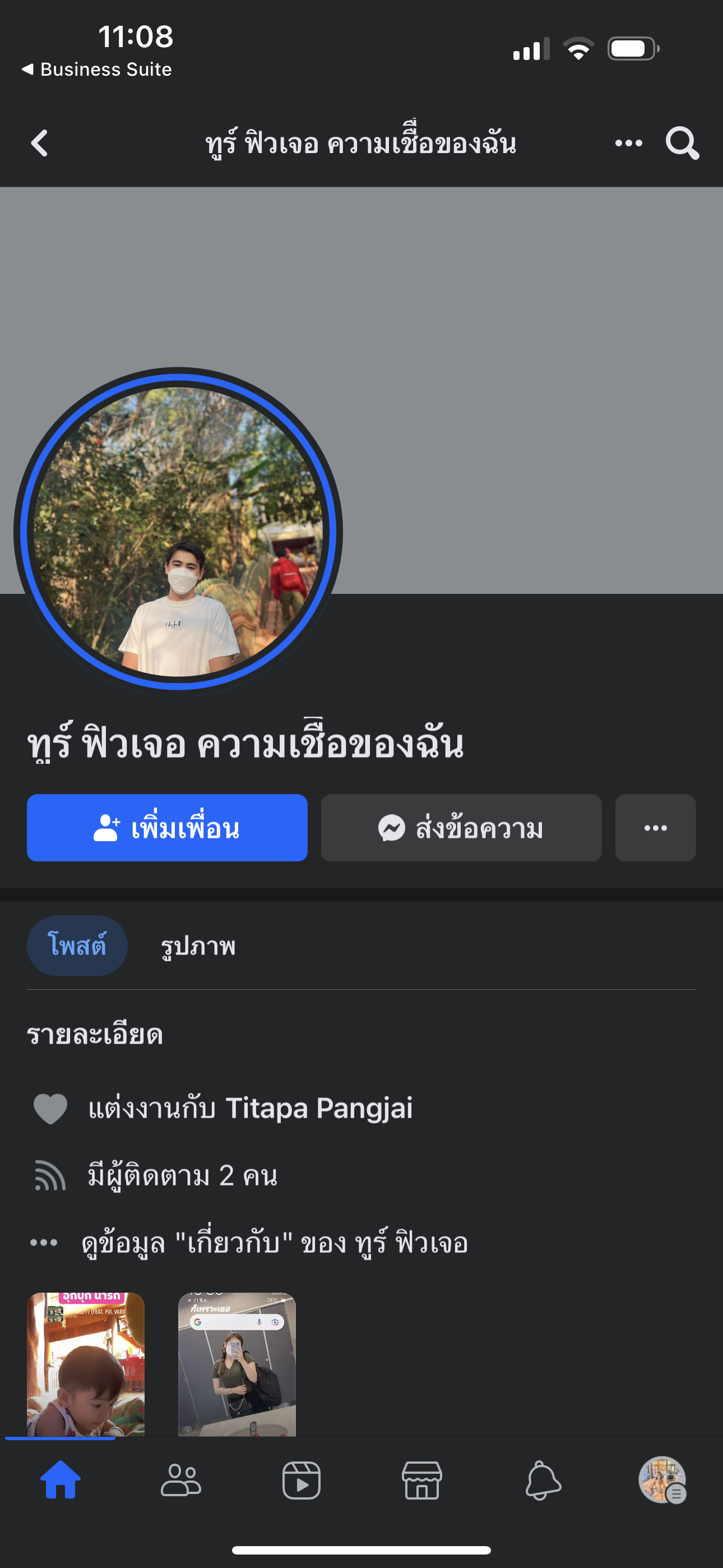The width and height of the screenshot is (723, 1568).
Task: Open the baby photo thumbnail
Action: coord(86,1363)
